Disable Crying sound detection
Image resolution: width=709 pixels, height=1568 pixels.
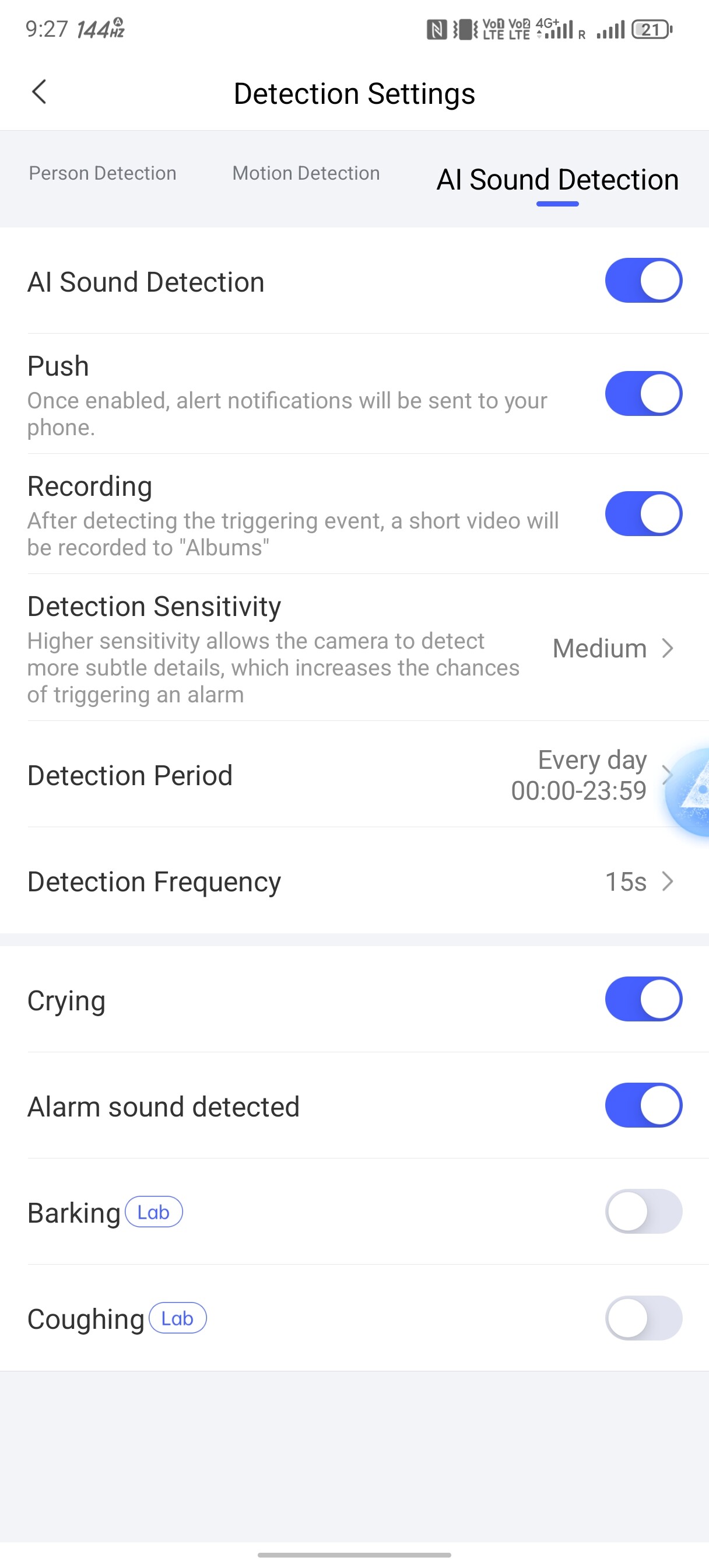(643, 999)
